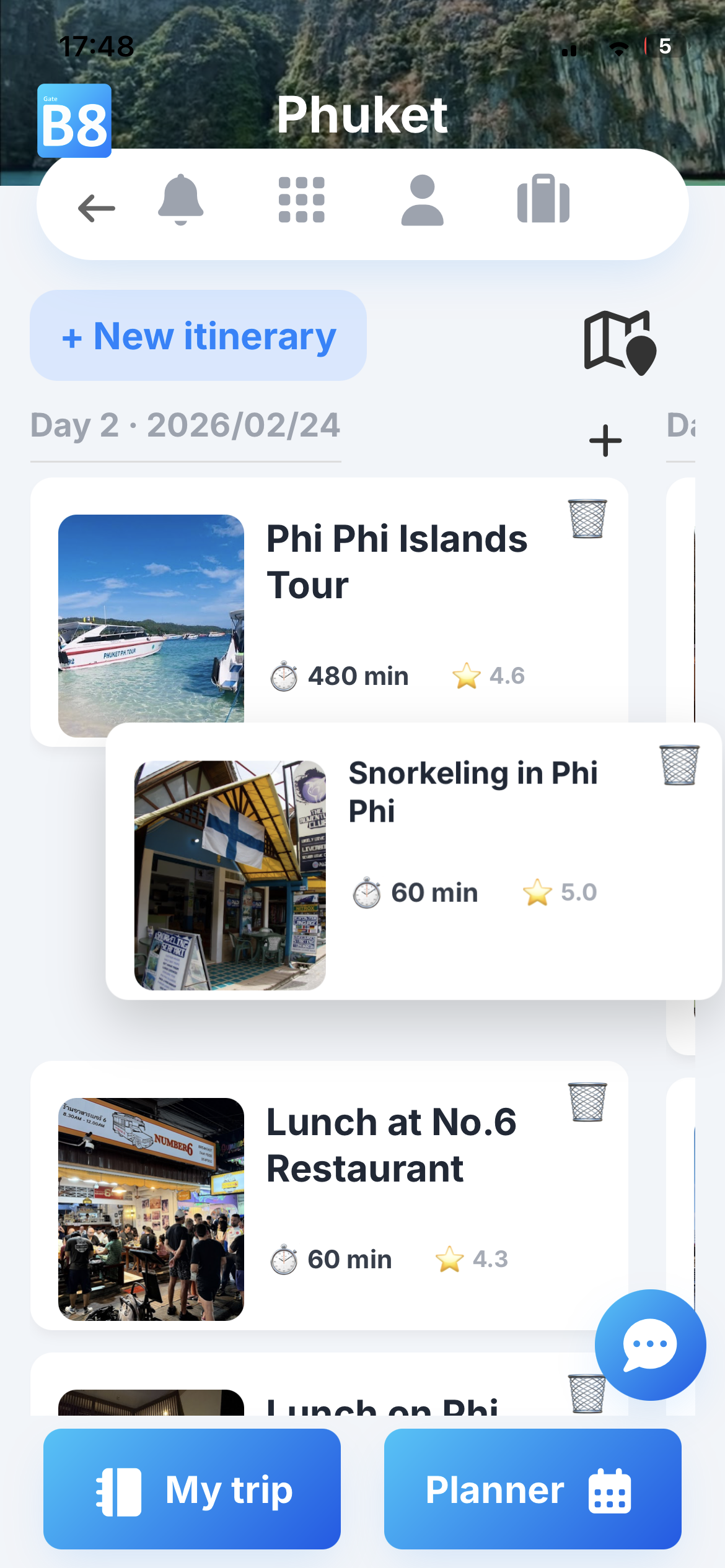The height and width of the screenshot is (1568, 725).
Task: Switch to the Planner tab
Action: [x=533, y=1489]
